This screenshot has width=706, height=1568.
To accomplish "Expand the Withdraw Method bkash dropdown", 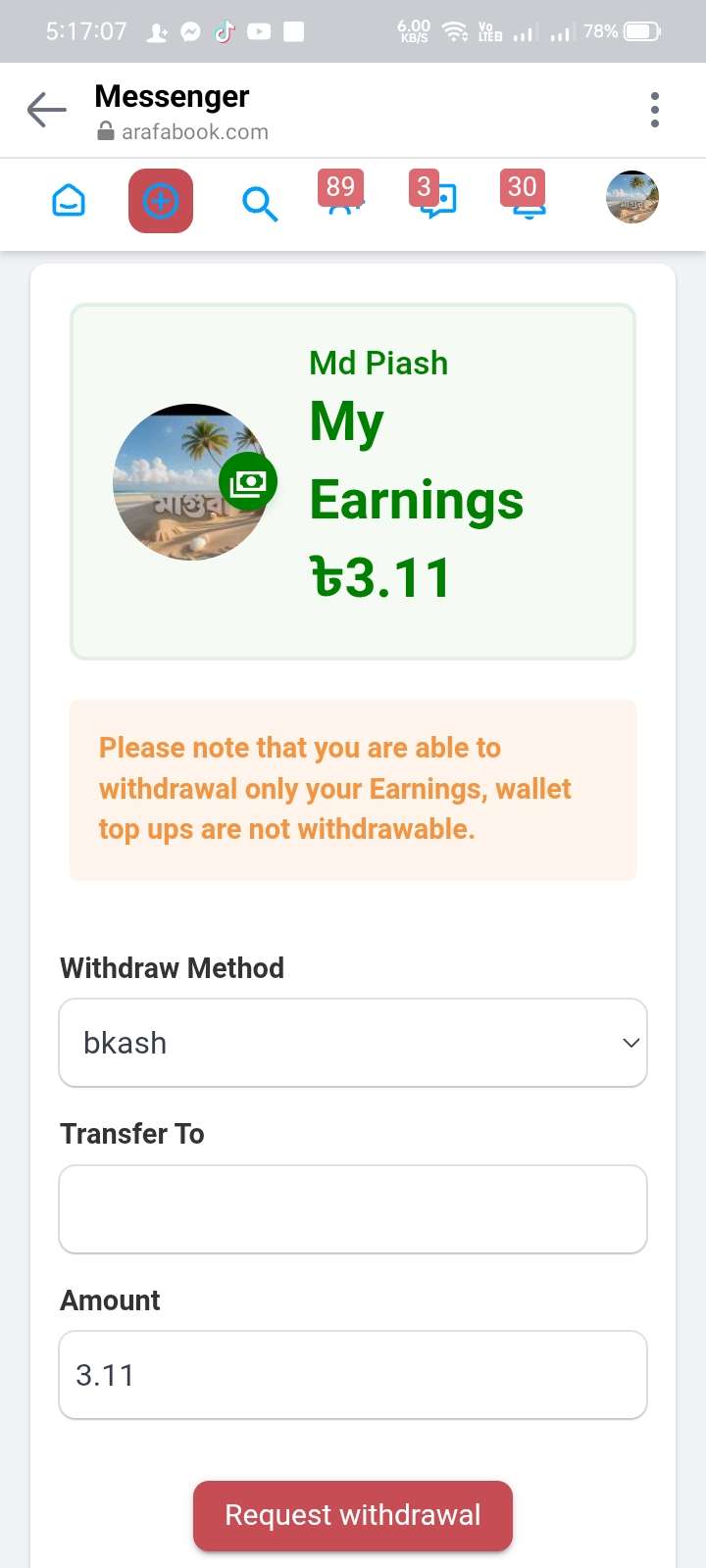I will pos(353,1043).
